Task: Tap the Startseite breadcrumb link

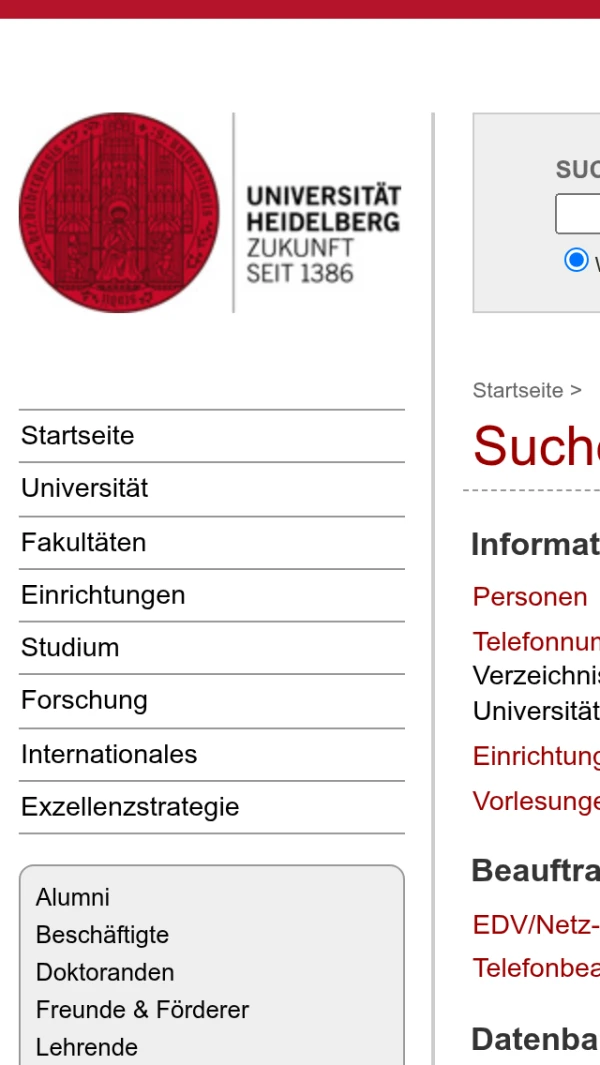Action: (518, 391)
